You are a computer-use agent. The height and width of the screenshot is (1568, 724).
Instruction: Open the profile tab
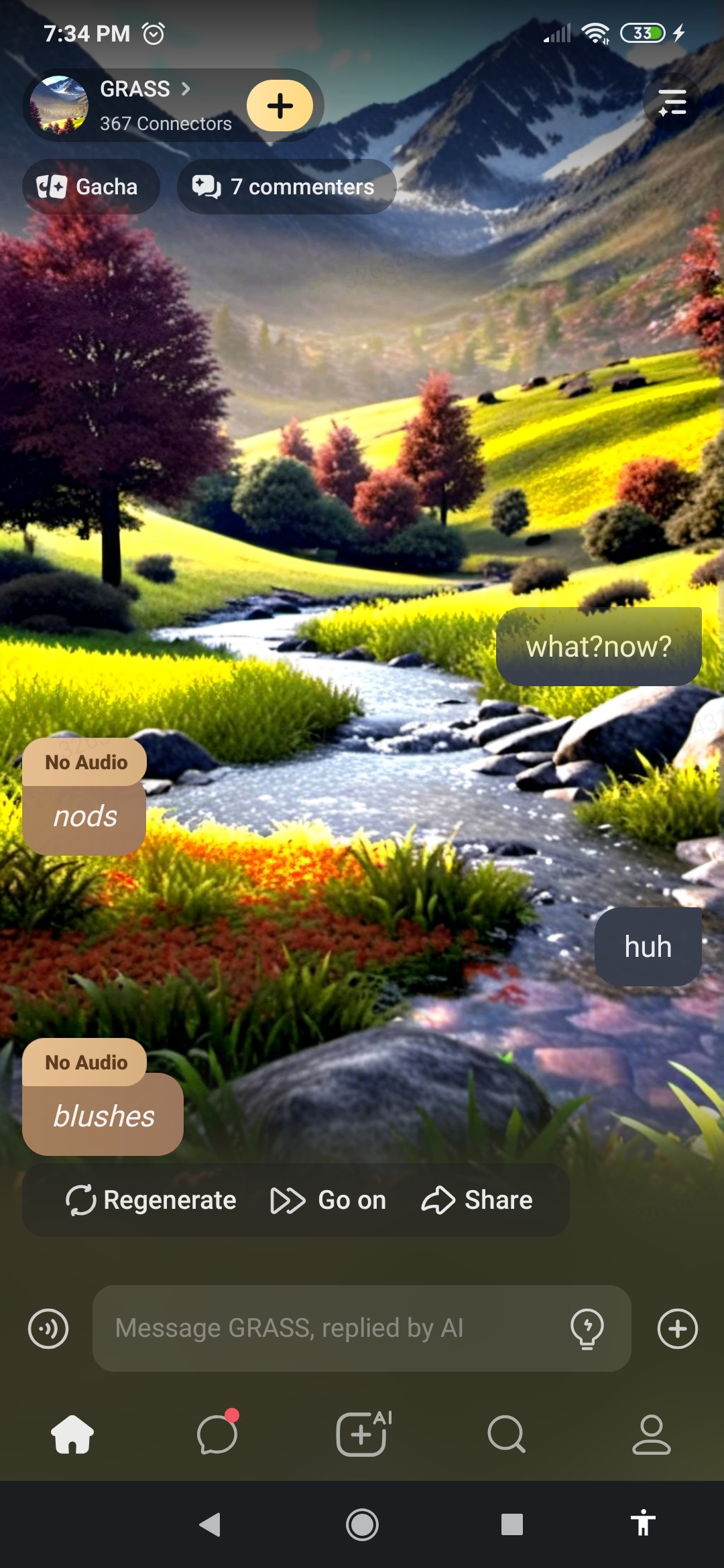pos(651,1434)
